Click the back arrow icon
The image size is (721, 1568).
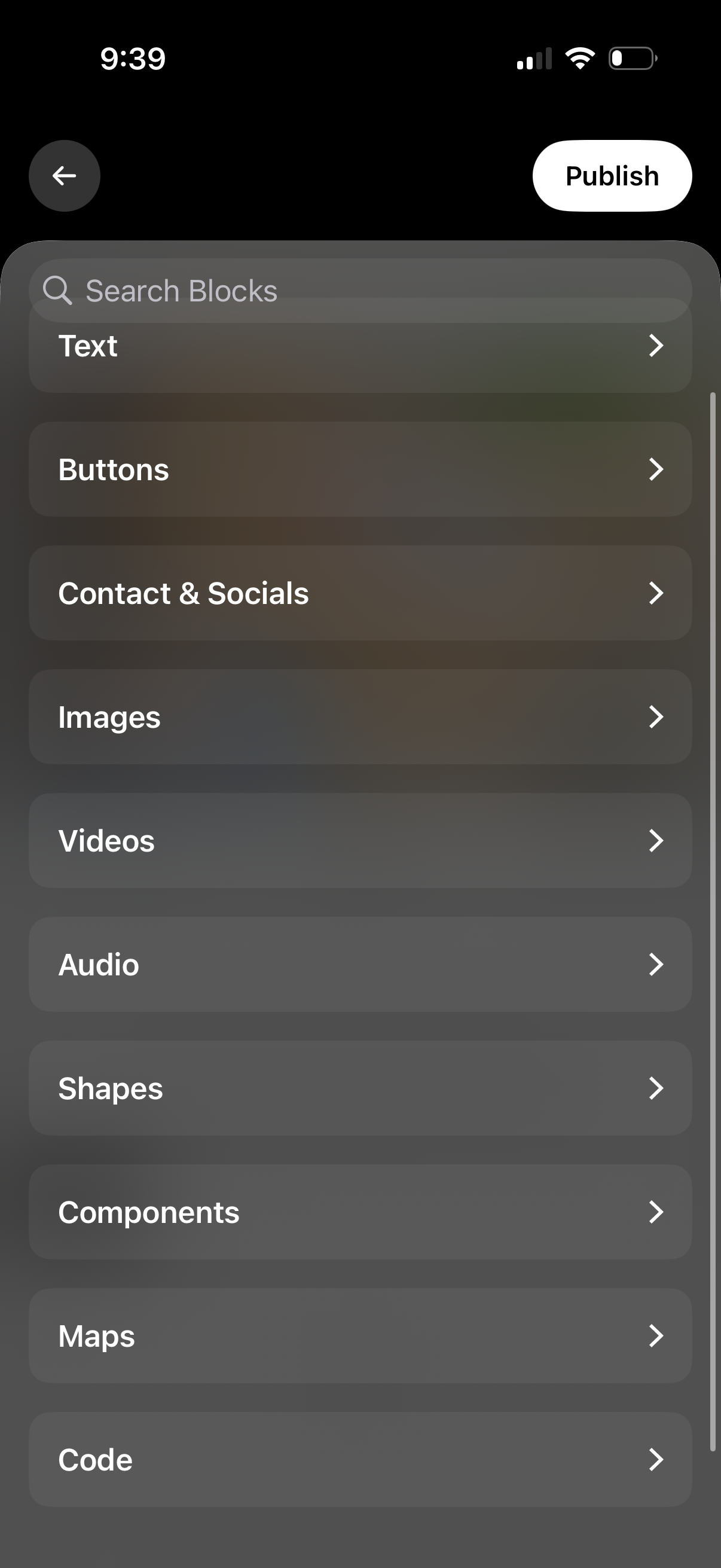pos(64,175)
